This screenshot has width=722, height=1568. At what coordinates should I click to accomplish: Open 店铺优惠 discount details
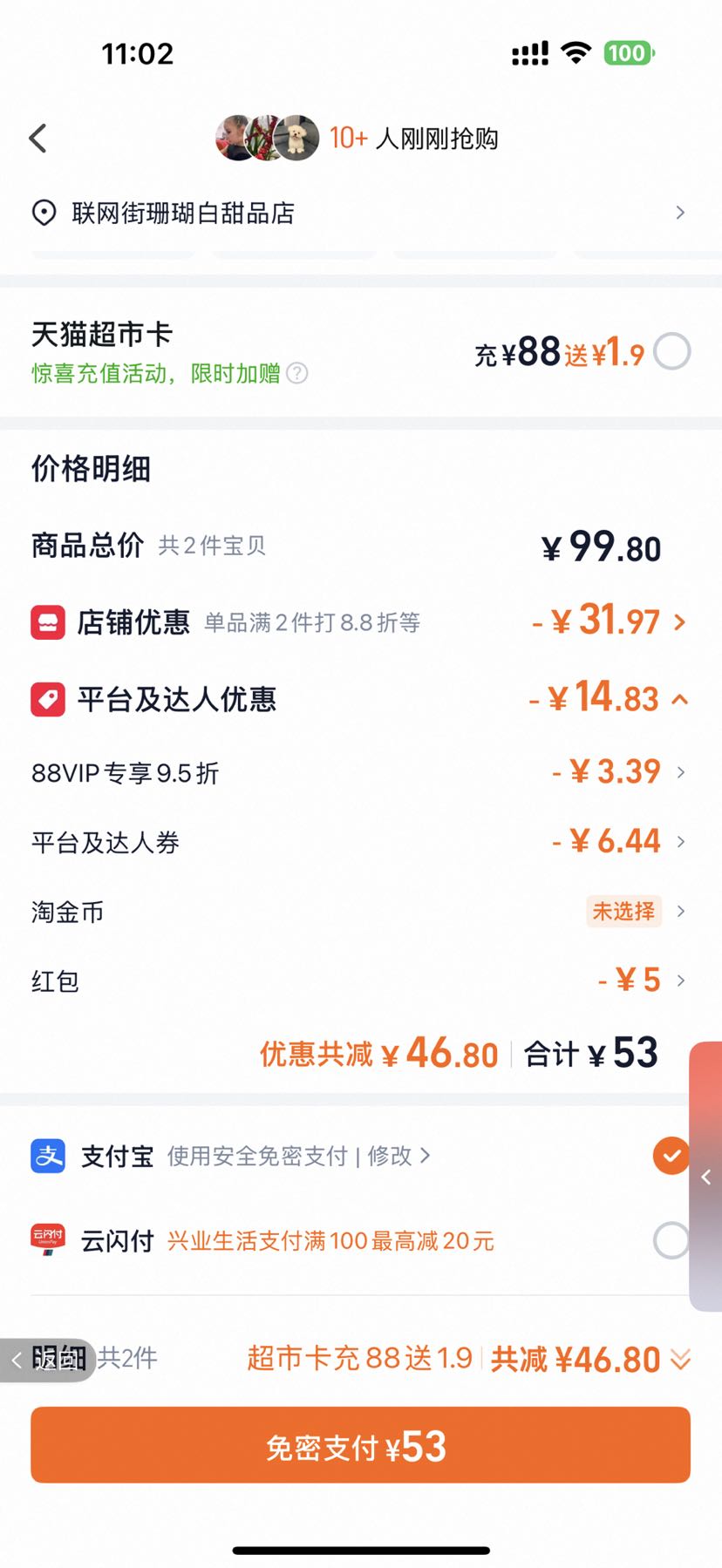pyautogui.click(x=361, y=622)
